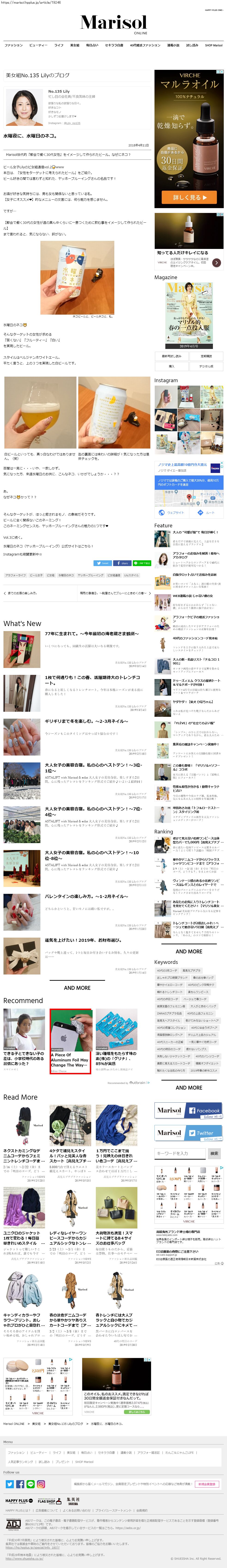Viewport: 227px width, 1568px height.
Task: Open the Marisol Facebook follow banner
Action: pos(189,1111)
